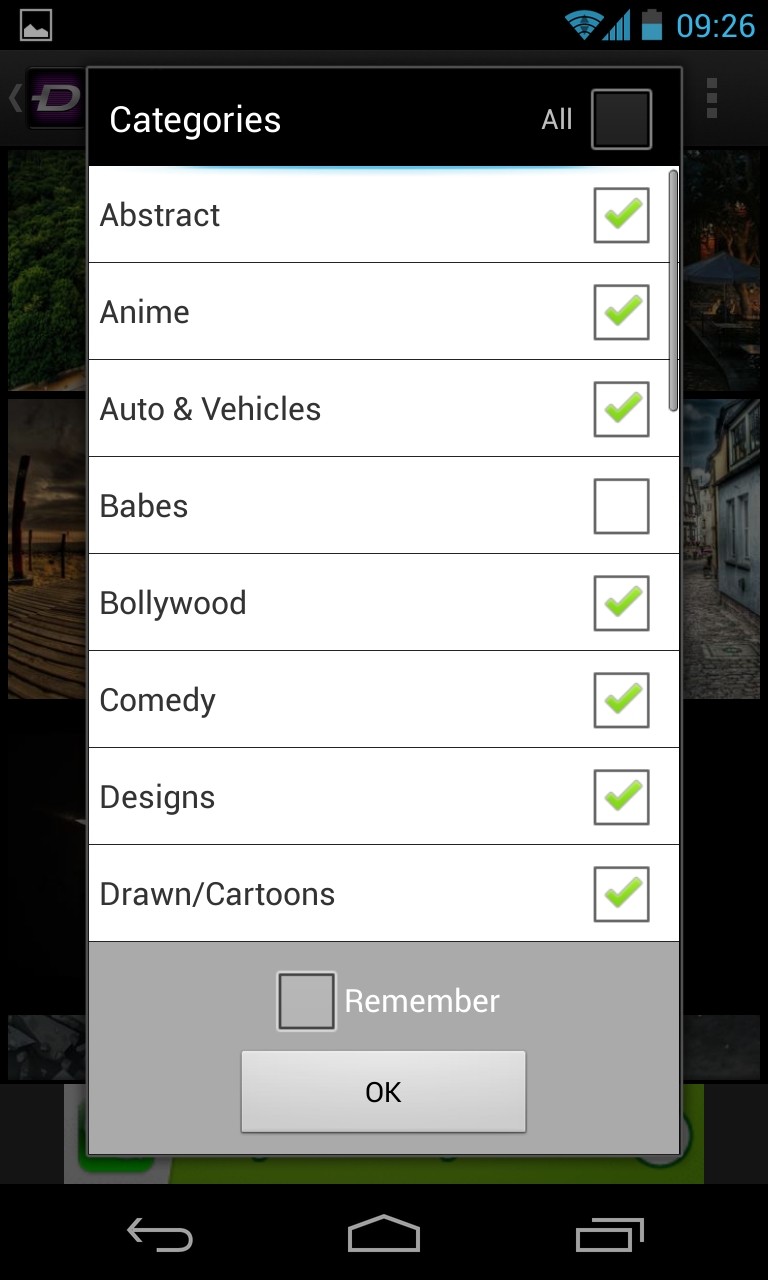This screenshot has height=1280, width=768.
Task: Uncheck the Designs category
Action: (x=621, y=797)
